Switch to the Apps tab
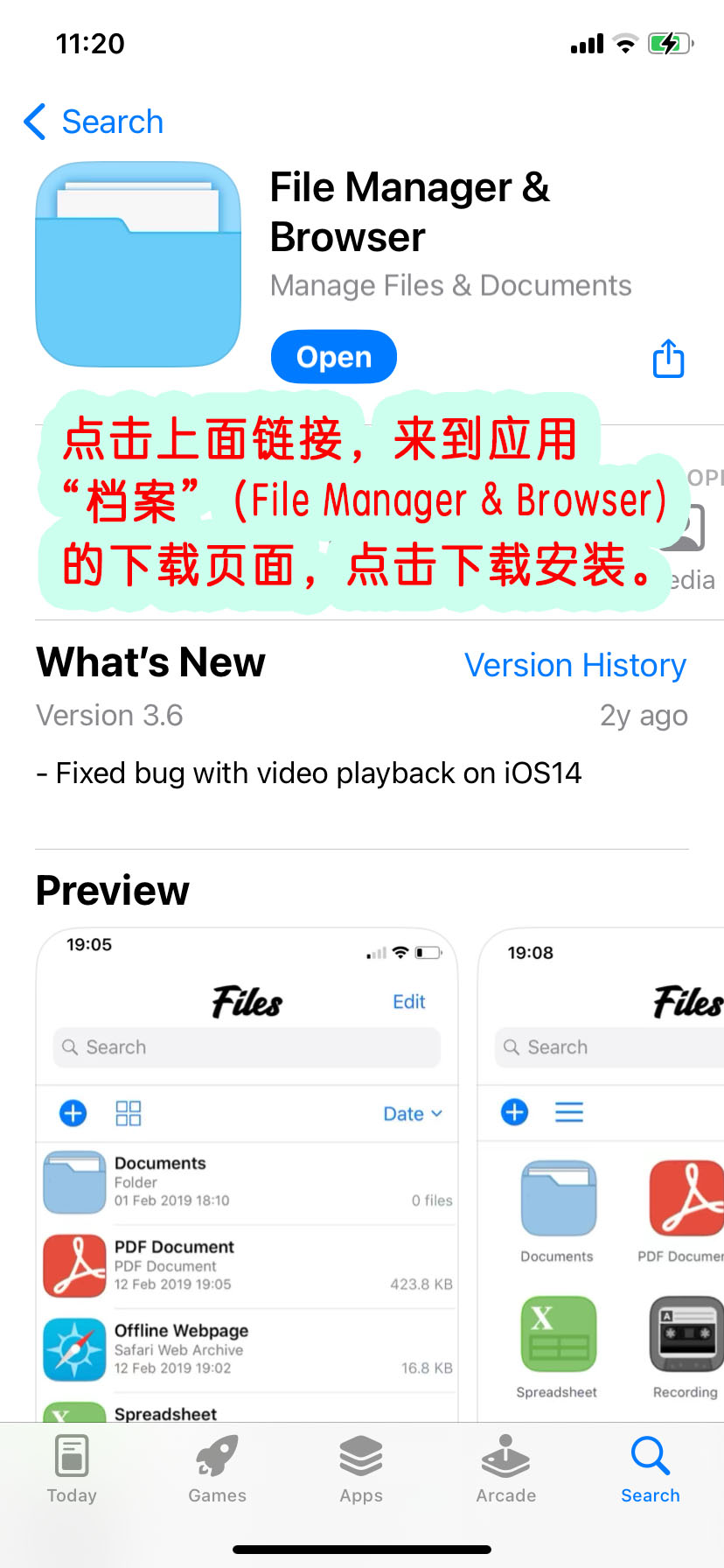 click(361, 1470)
